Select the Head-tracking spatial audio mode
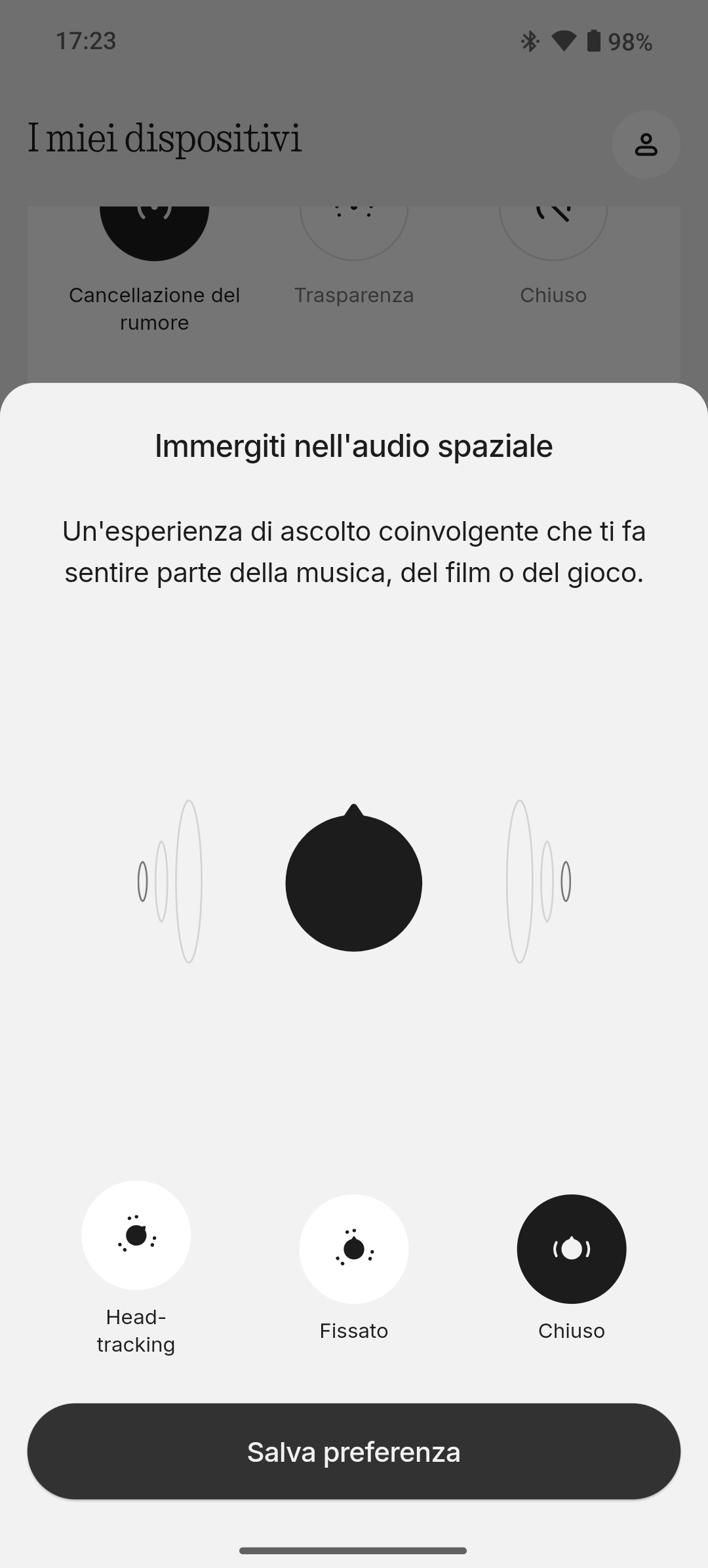This screenshot has width=708, height=1568. [136, 1236]
